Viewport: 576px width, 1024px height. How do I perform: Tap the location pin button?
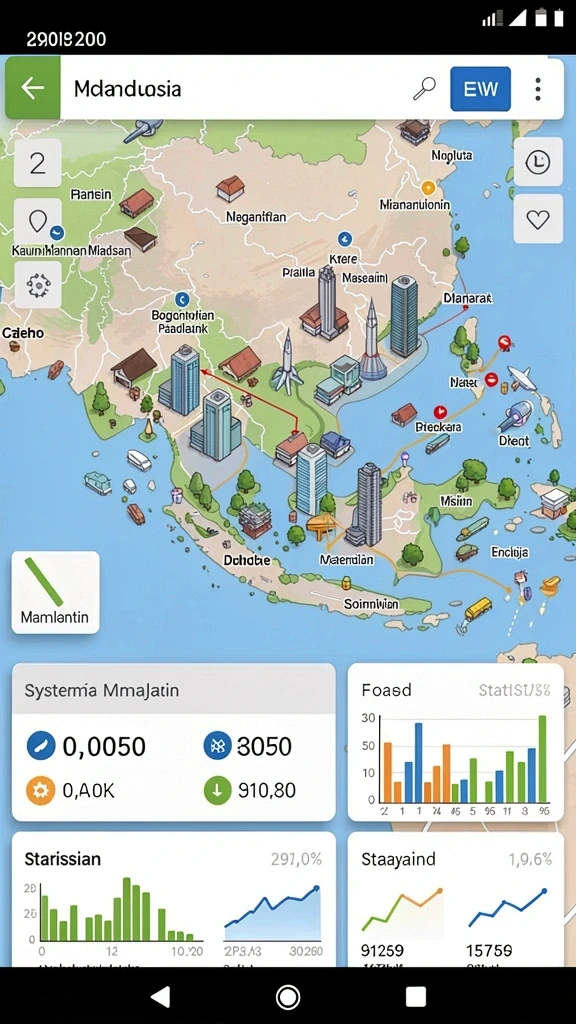38,222
